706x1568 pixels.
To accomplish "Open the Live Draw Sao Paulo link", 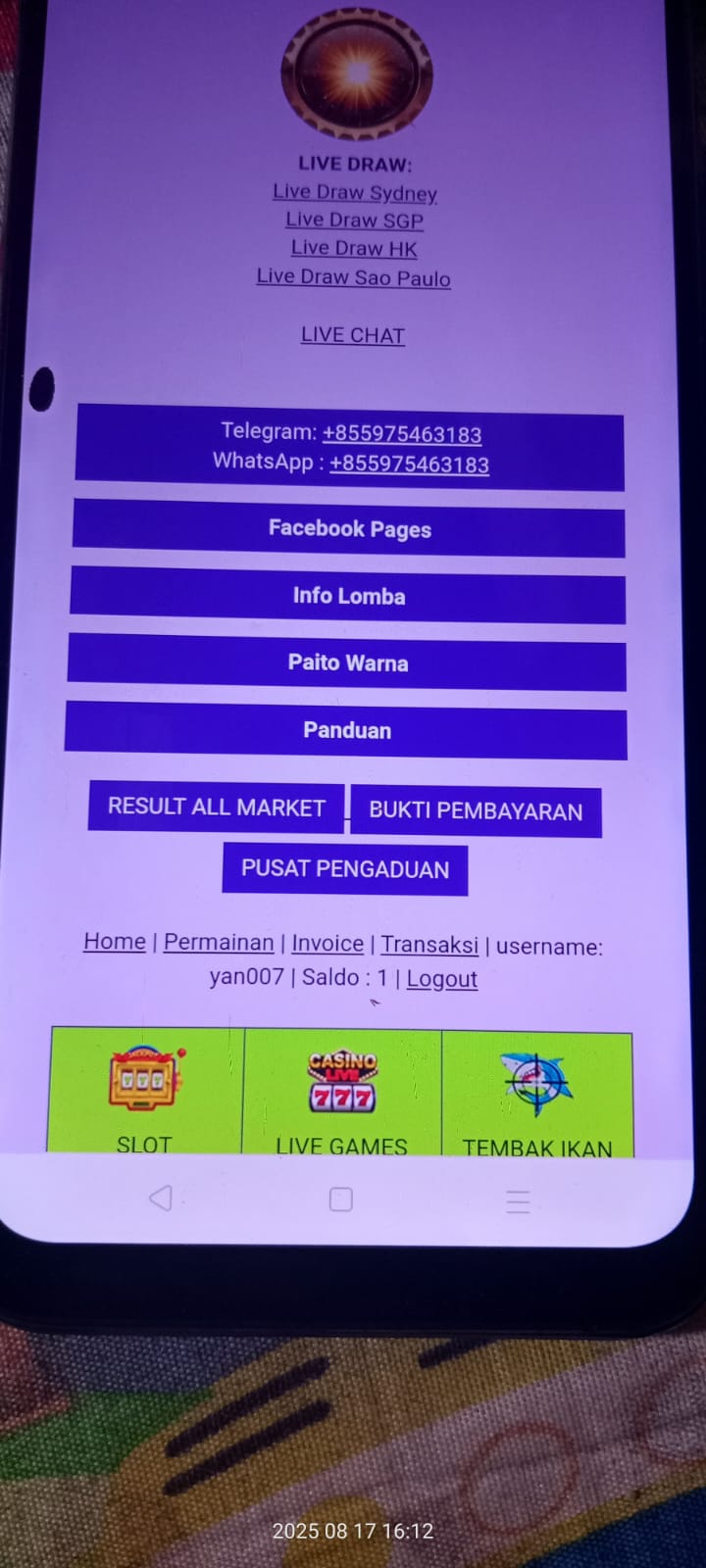I will pyautogui.click(x=353, y=277).
